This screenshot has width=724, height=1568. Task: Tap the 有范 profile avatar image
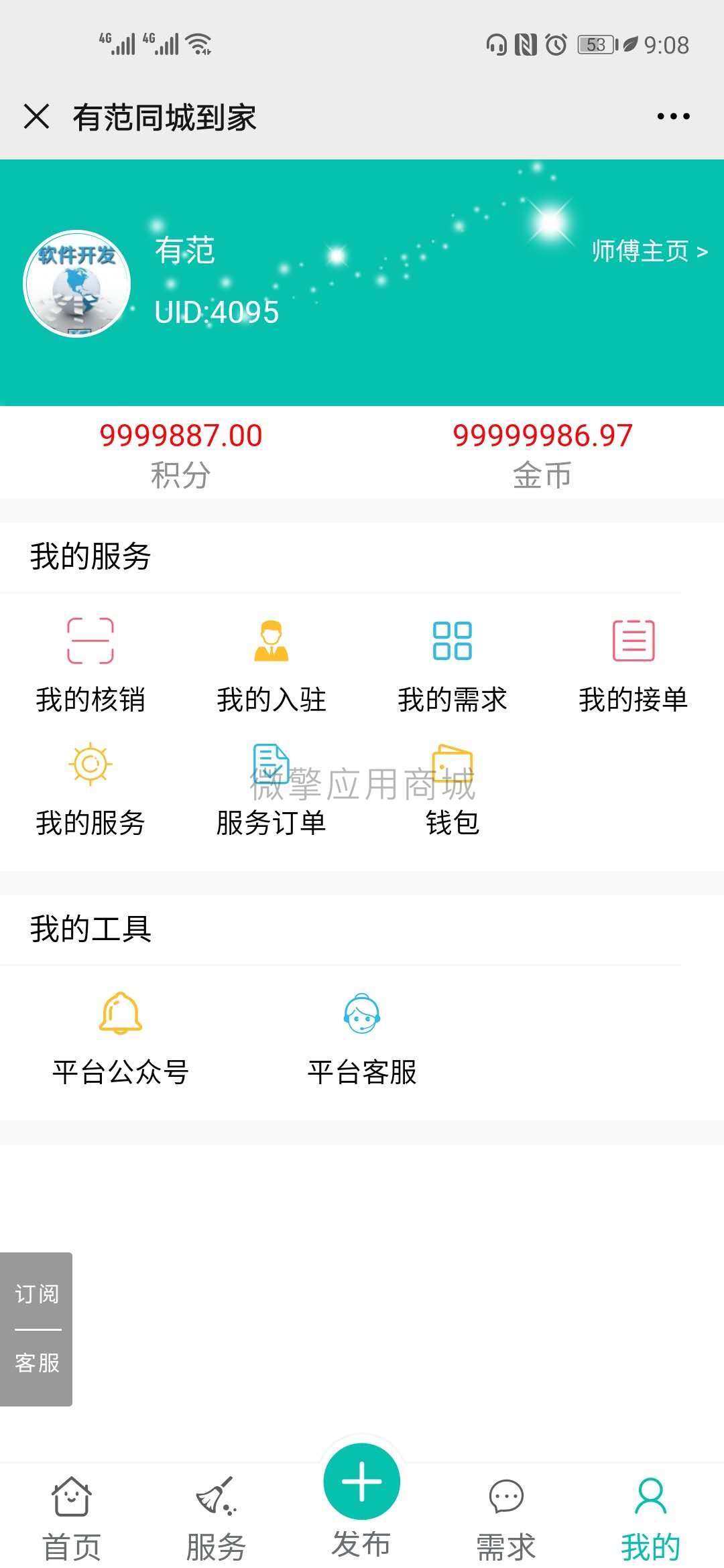(78, 283)
